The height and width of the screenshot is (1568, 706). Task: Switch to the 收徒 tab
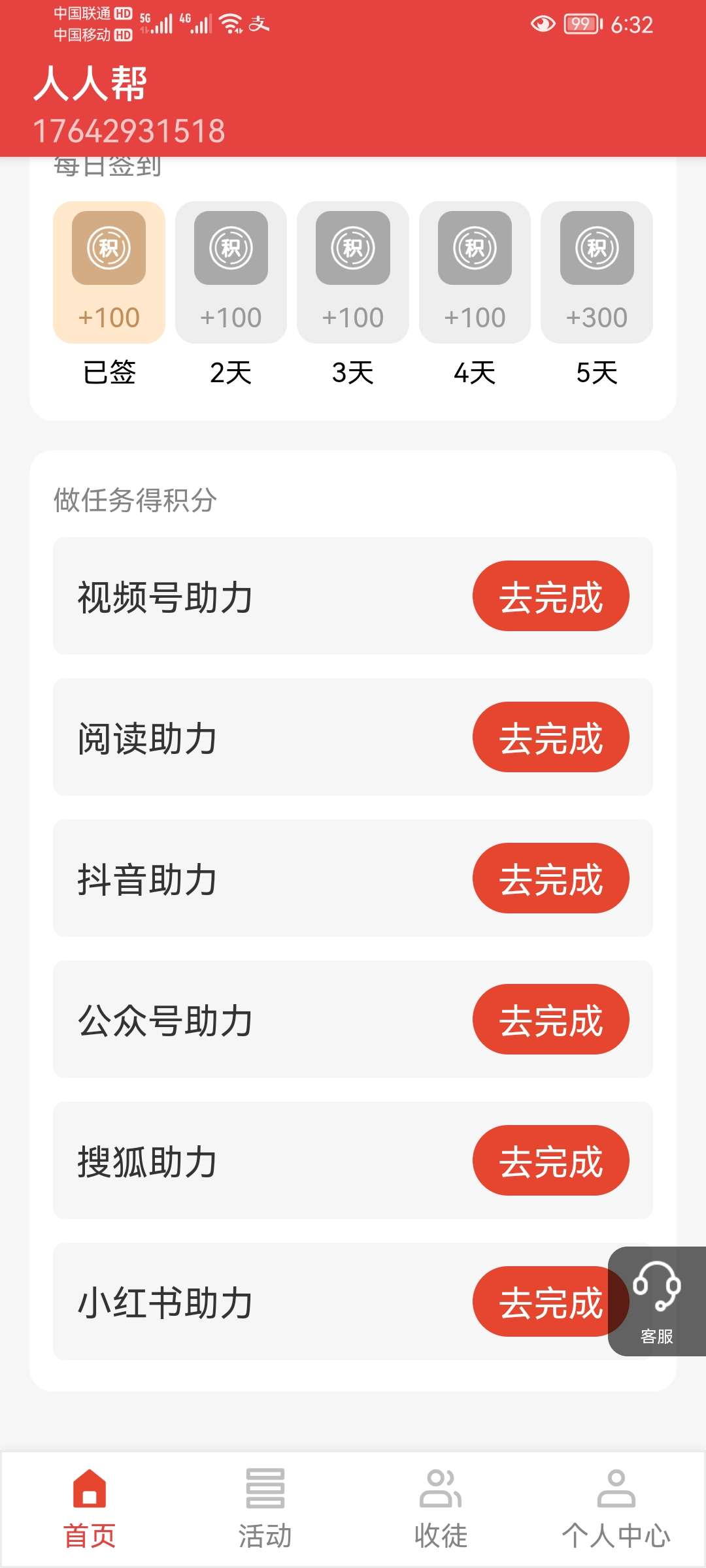[x=441, y=1509]
